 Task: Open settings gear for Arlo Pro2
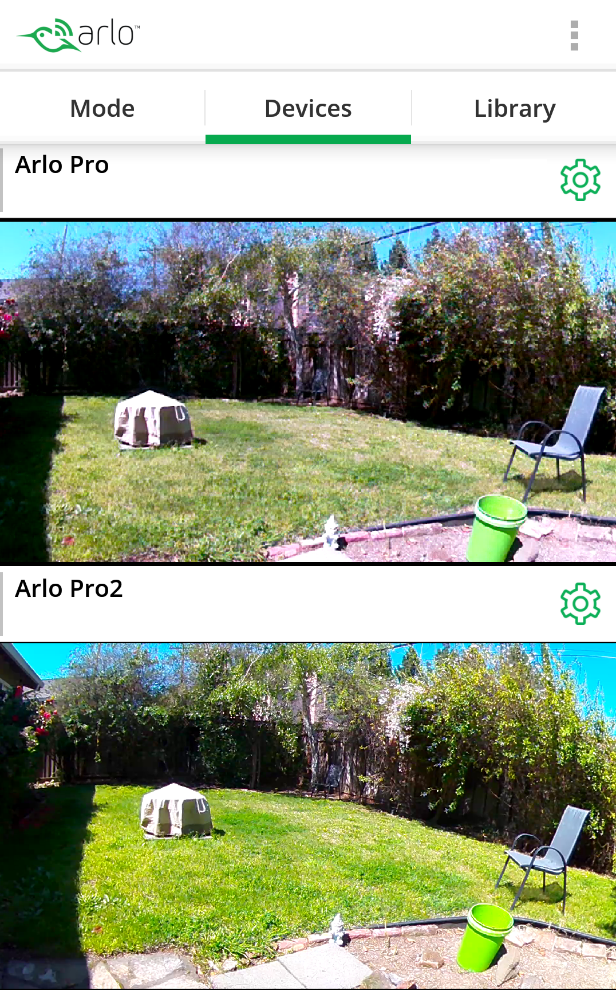click(580, 604)
